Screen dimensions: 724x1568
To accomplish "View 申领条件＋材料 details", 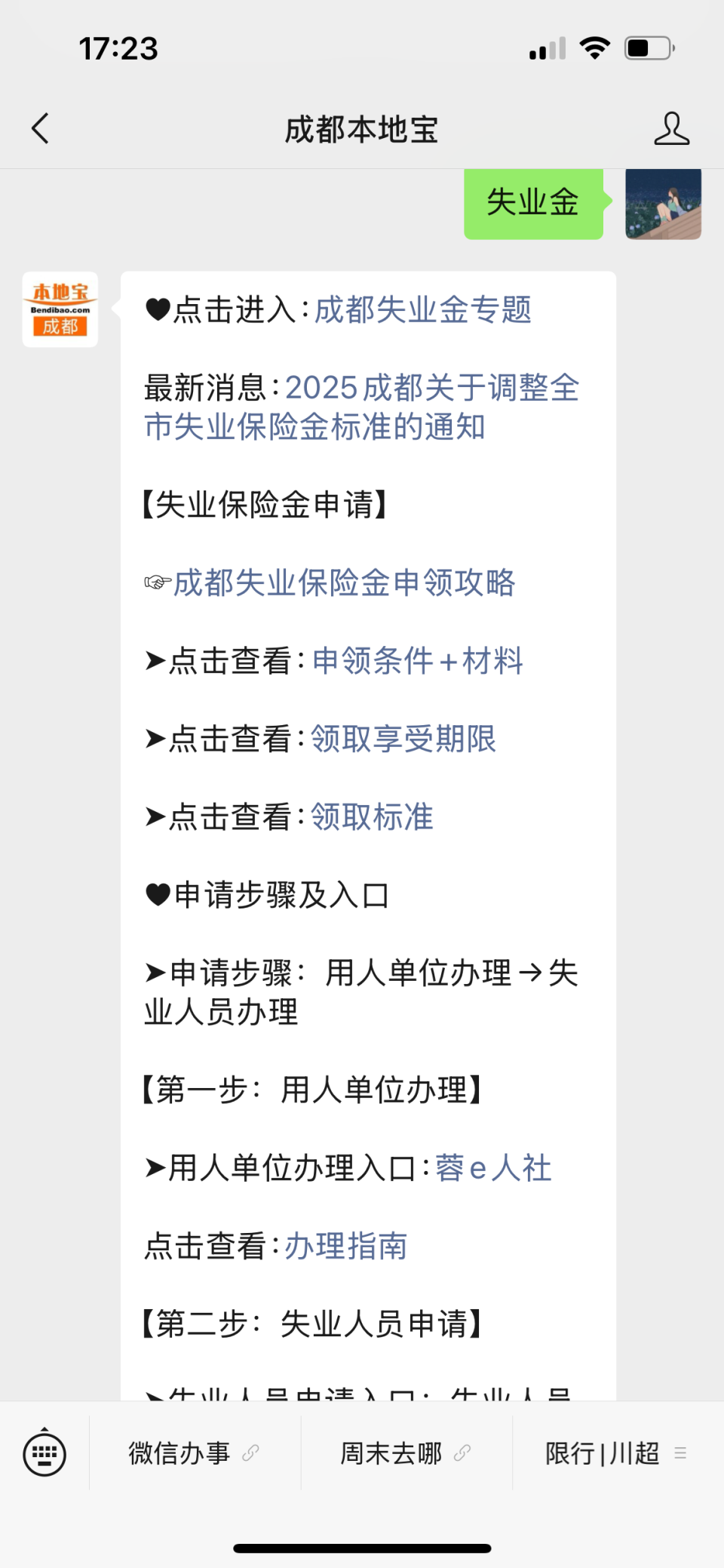I will coord(417,662).
